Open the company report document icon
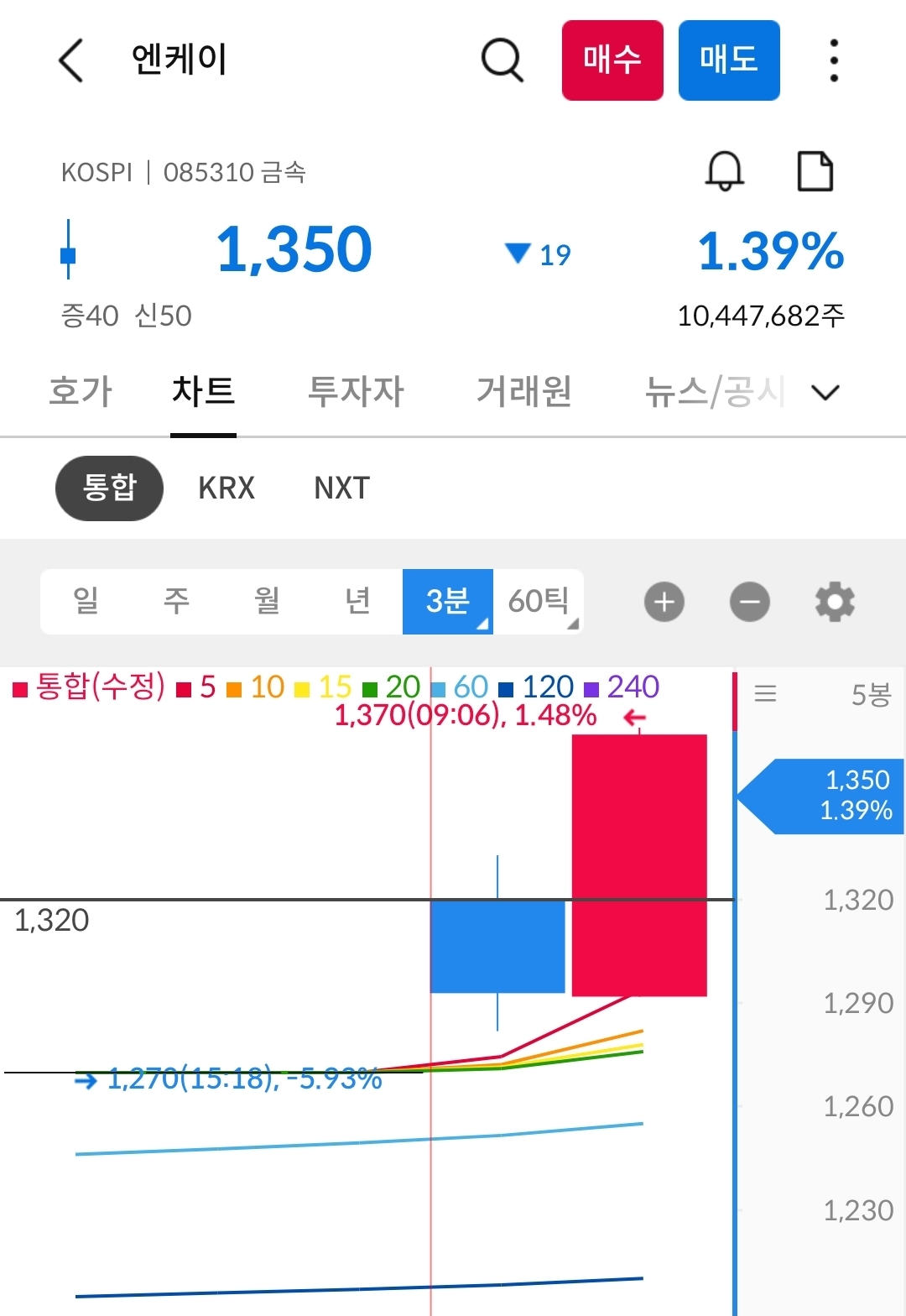Image resolution: width=906 pixels, height=1316 pixels. pyautogui.click(x=815, y=170)
